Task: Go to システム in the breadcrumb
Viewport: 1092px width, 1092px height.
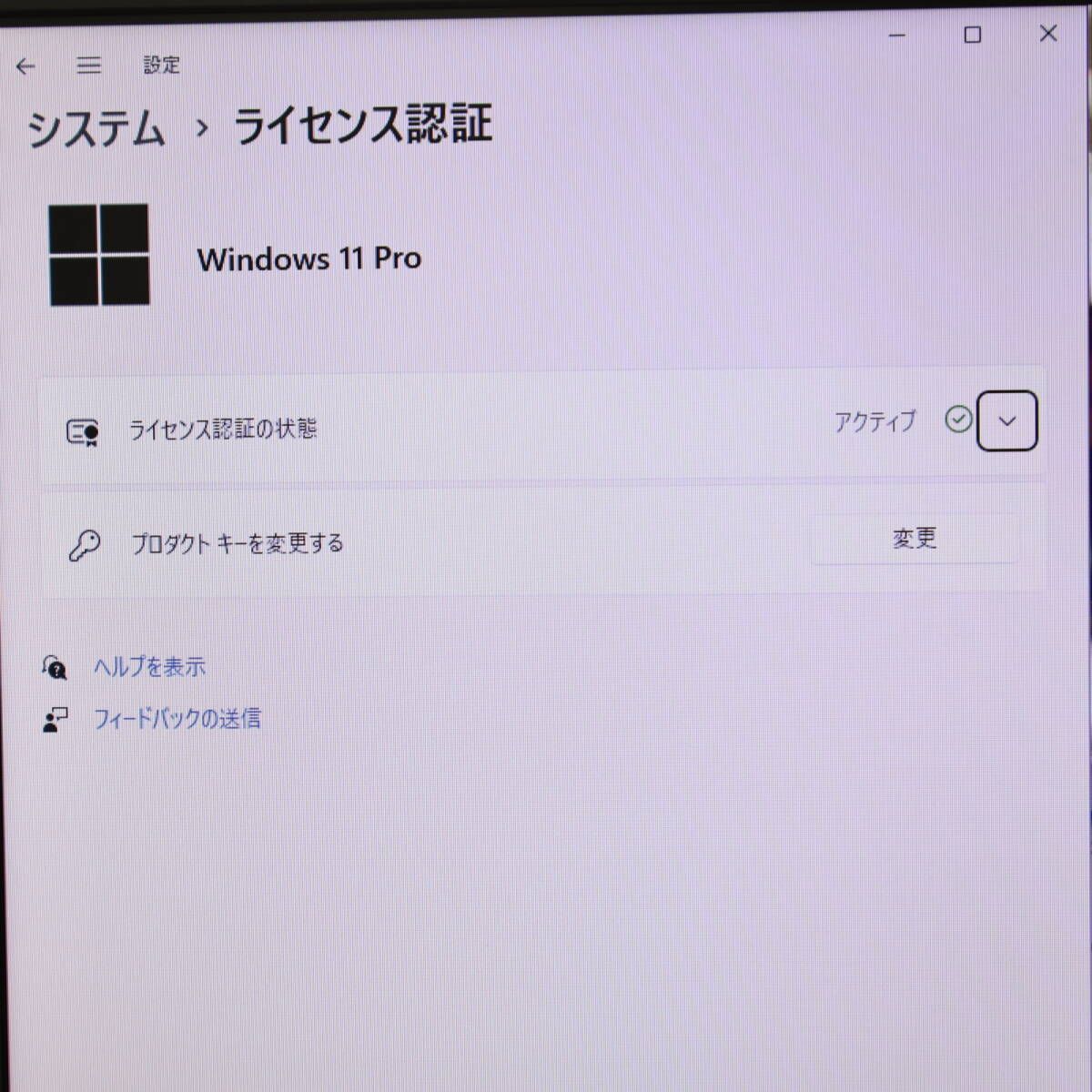Action: (x=96, y=127)
